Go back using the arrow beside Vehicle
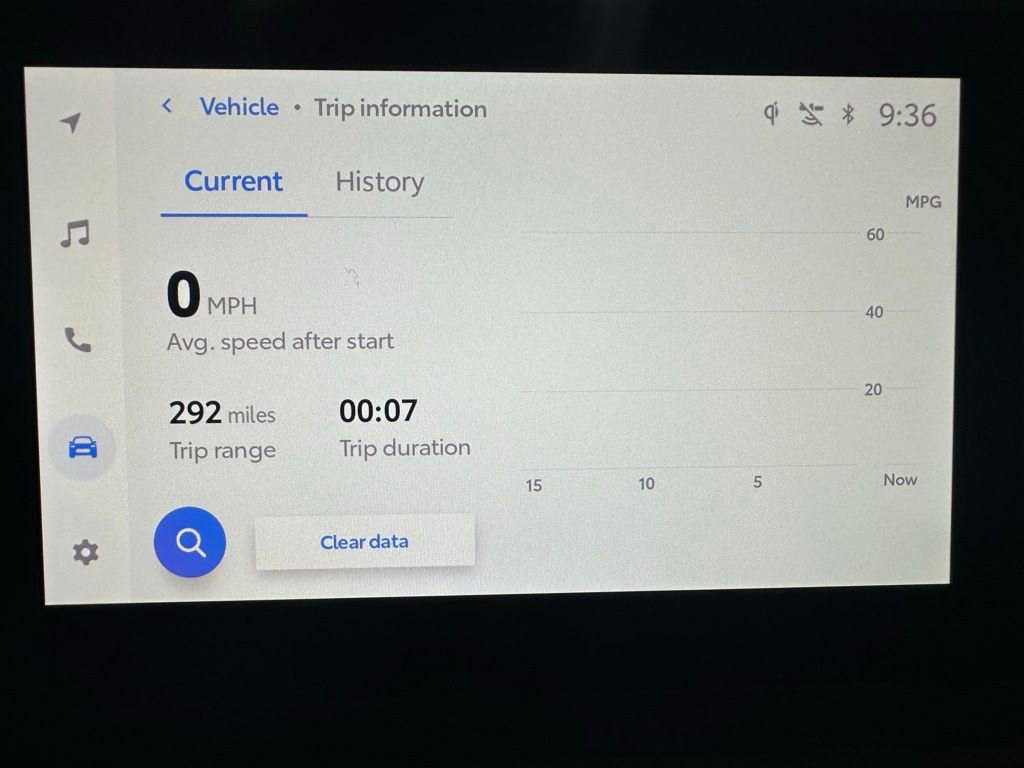Image resolution: width=1024 pixels, height=768 pixels. click(167, 106)
